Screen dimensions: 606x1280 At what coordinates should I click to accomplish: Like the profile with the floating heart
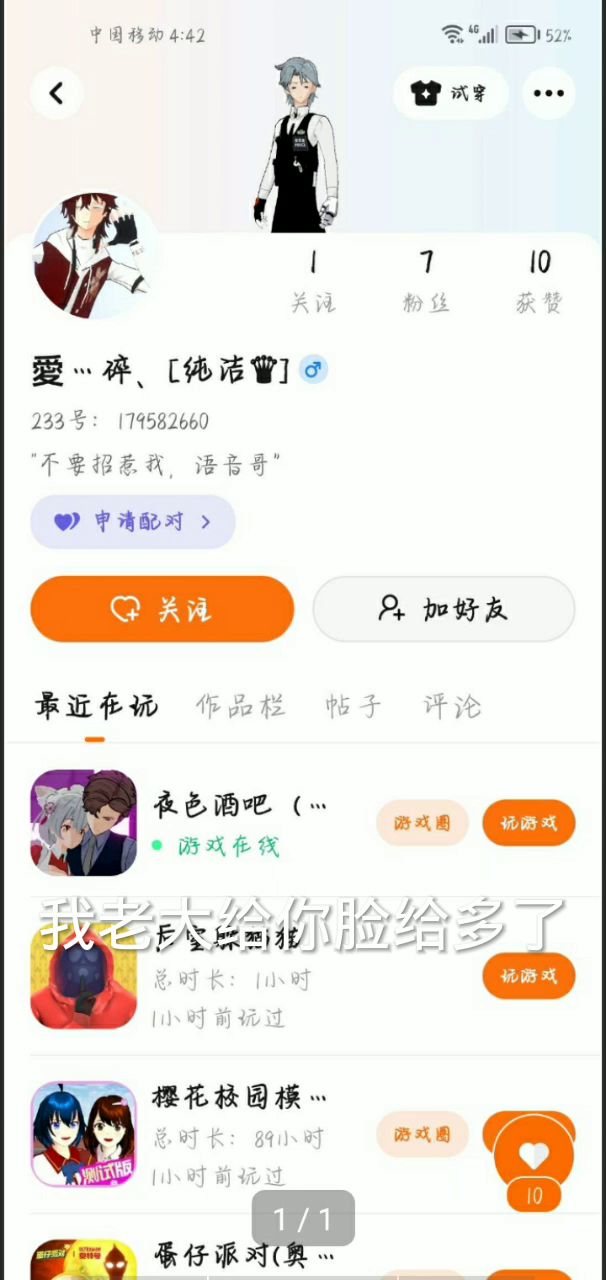click(x=534, y=1155)
